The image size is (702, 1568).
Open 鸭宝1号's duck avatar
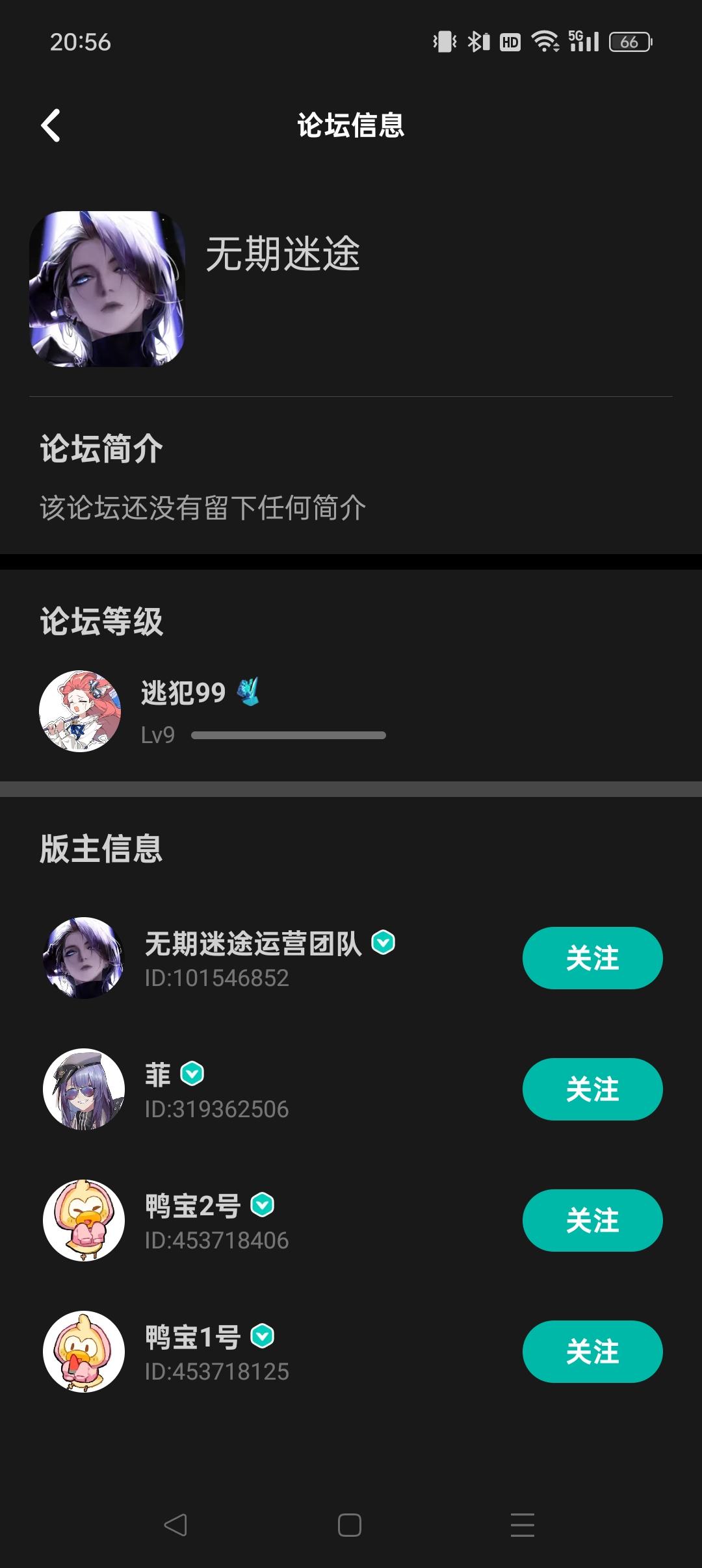pyautogui.click(x=84, y=1352)
